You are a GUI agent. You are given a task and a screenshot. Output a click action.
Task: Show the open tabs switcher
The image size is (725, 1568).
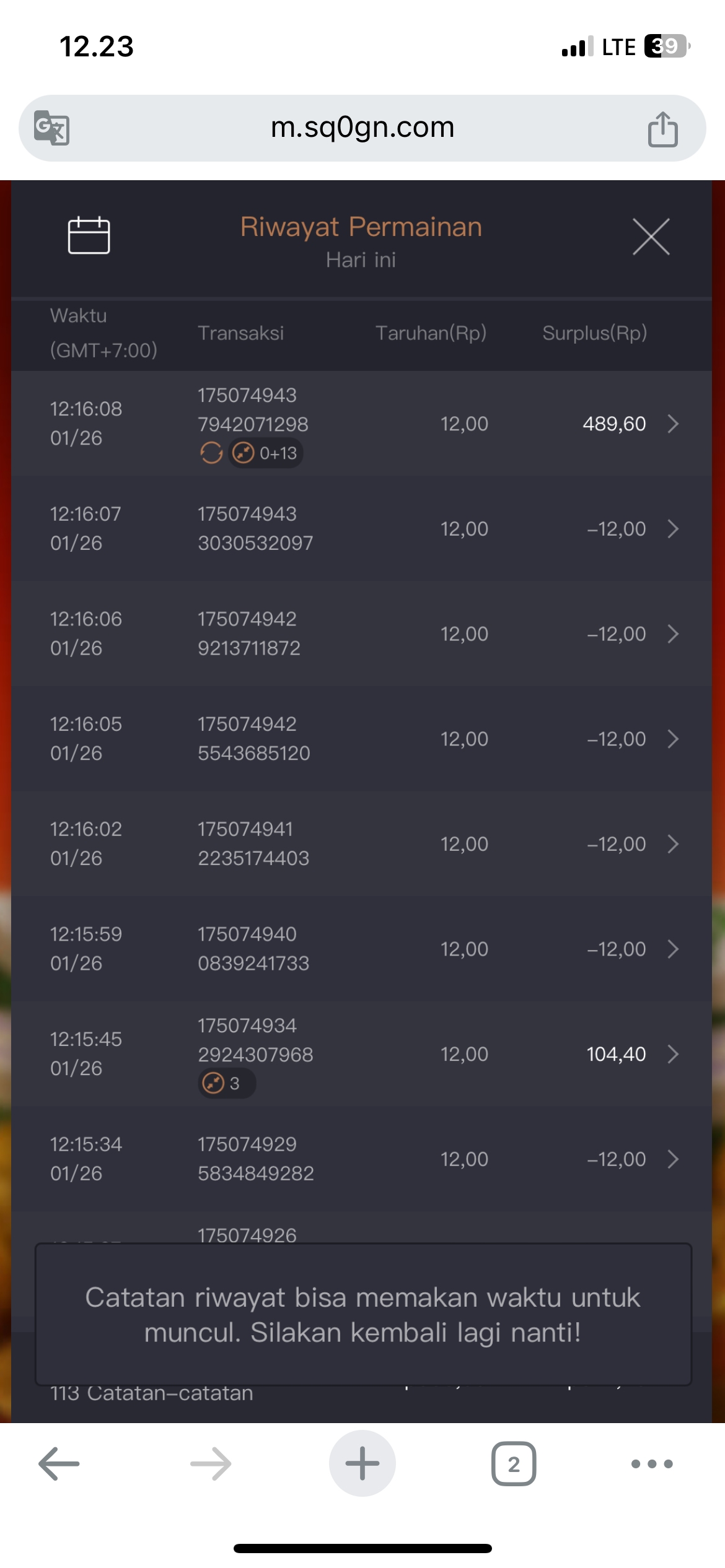click(514, 1464)
